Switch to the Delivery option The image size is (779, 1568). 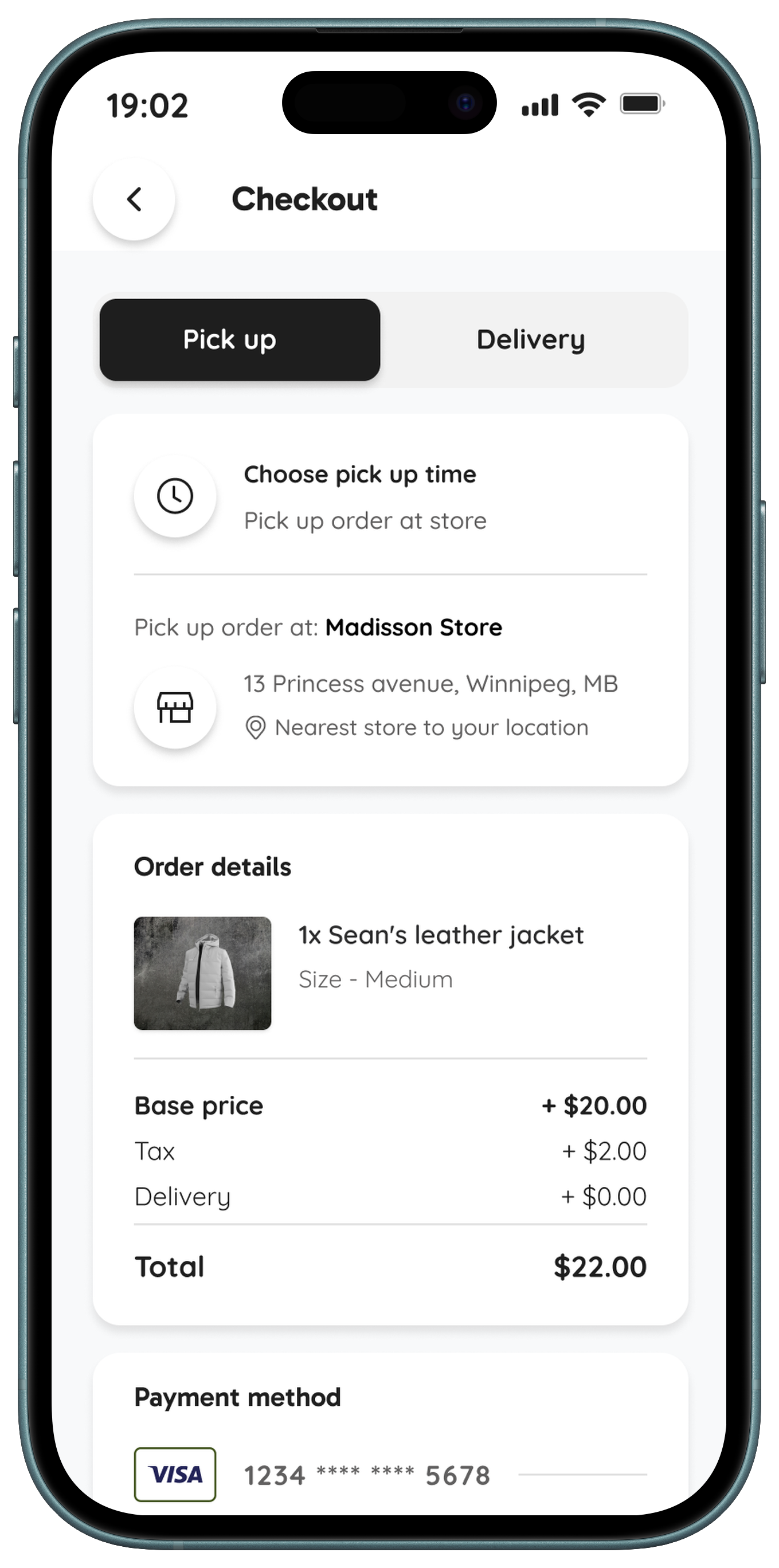[530, 340]
